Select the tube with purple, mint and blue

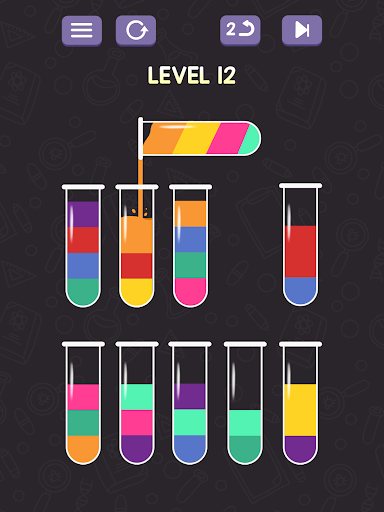click(x=190, y=403)
